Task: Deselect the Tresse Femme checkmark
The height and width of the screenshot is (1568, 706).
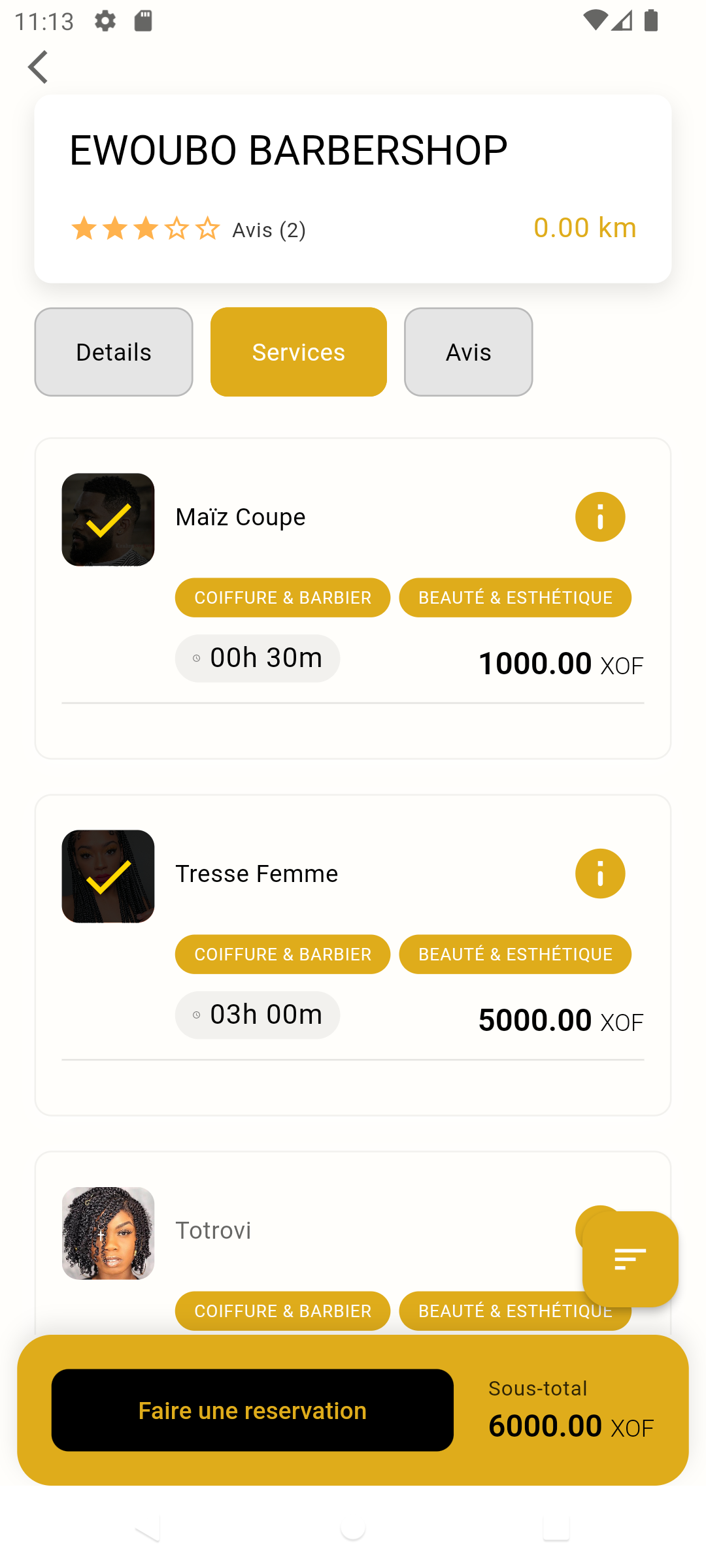Action: pyautogui.click(x=108, y=875)
